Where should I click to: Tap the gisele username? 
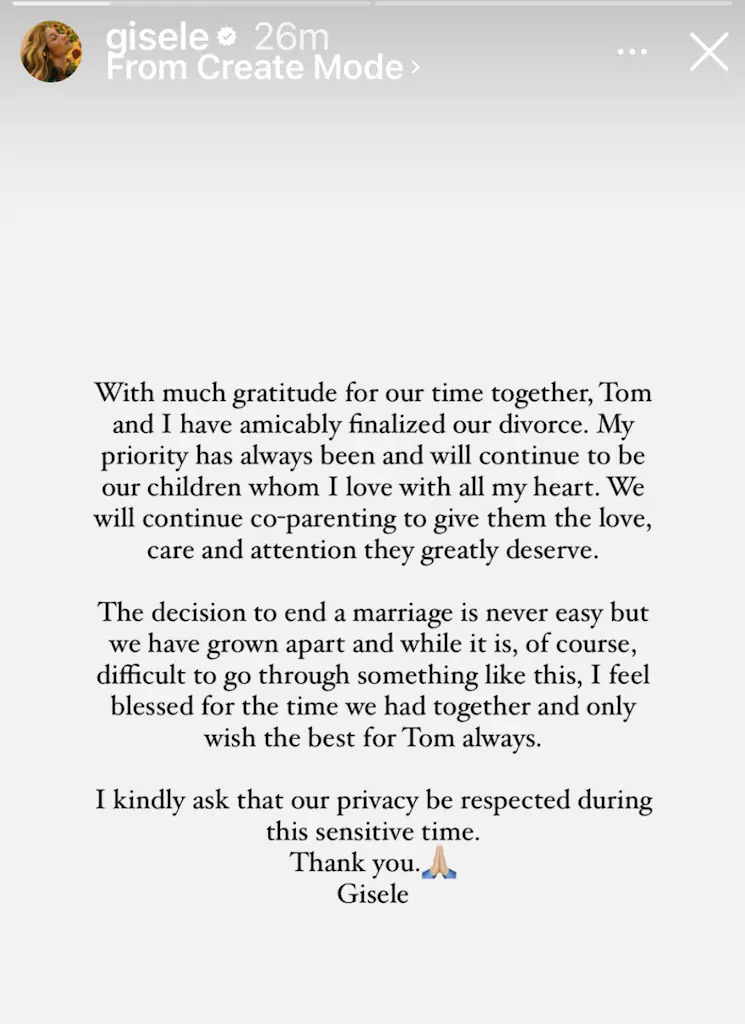pos(157,38)
